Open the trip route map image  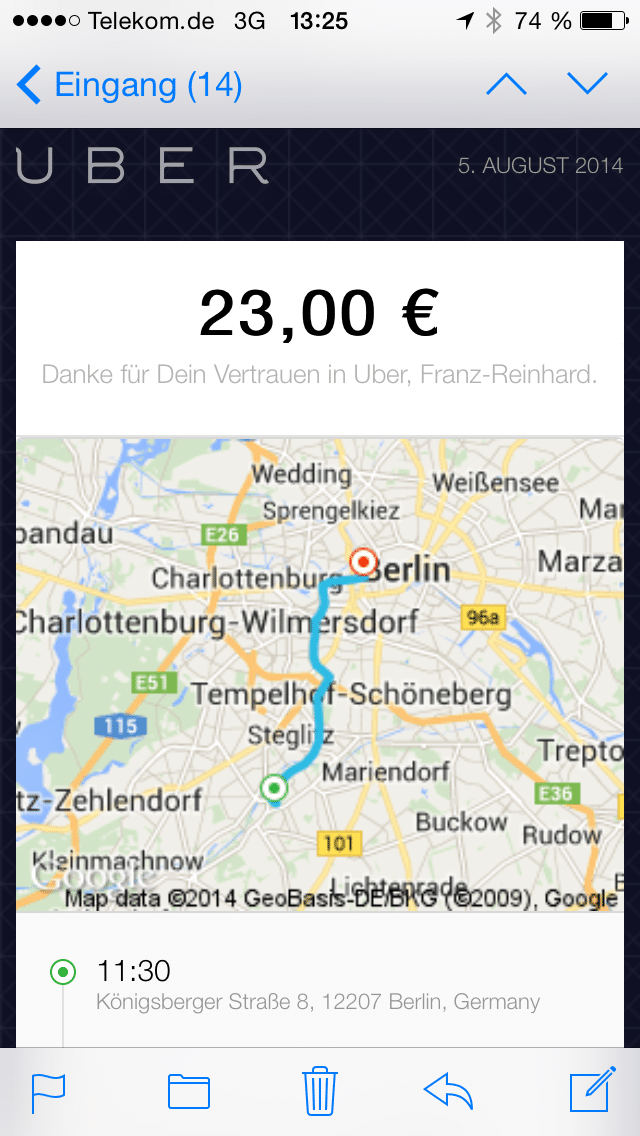(x=320, y=674)
